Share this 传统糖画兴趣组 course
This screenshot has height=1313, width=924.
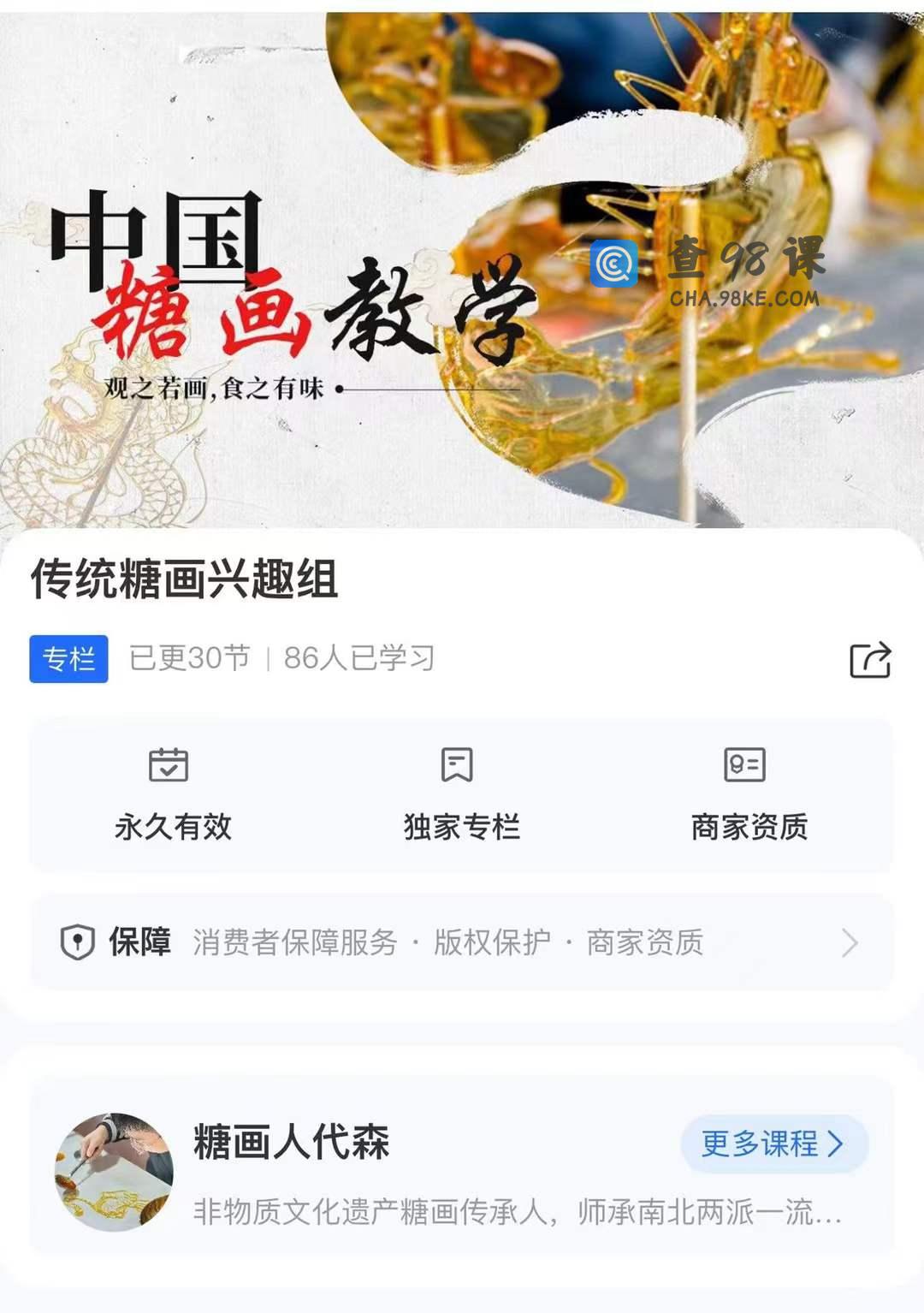click(x=870, y=660)
